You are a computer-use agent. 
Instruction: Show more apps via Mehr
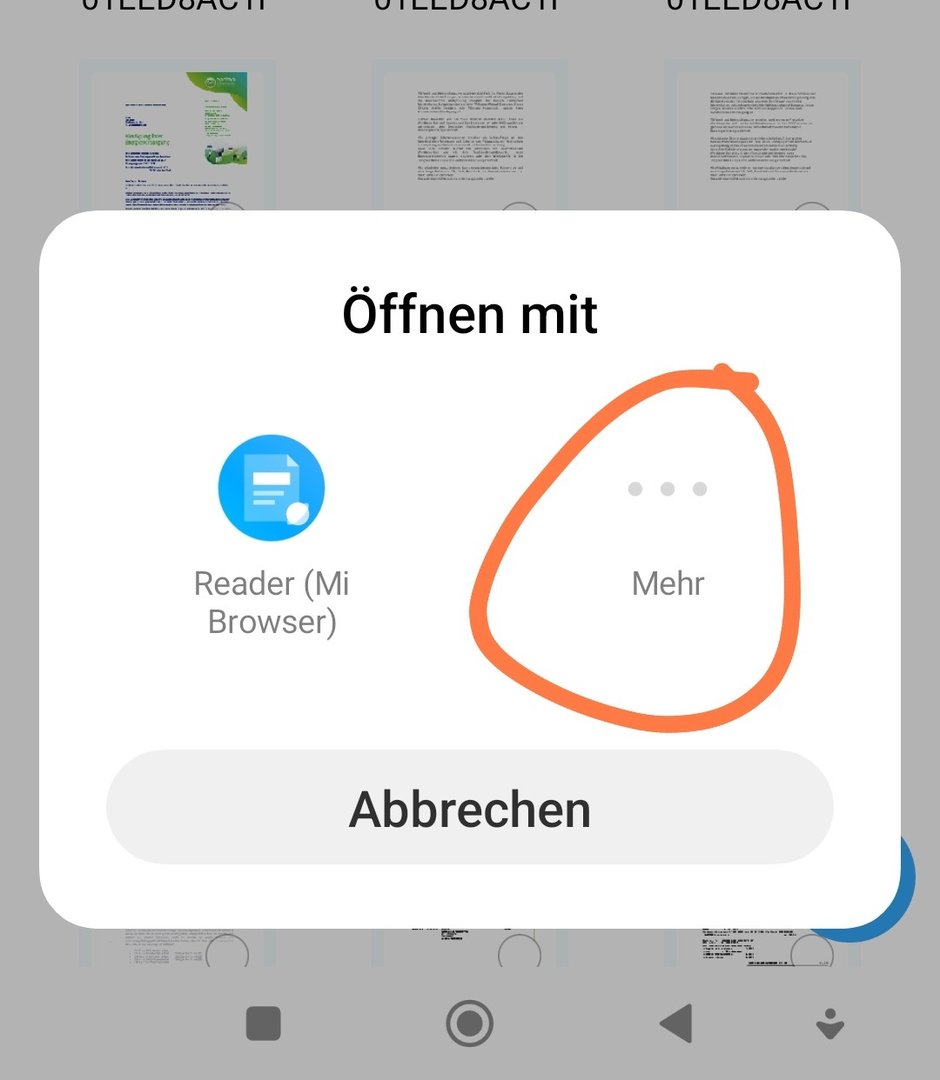(667, 489)
